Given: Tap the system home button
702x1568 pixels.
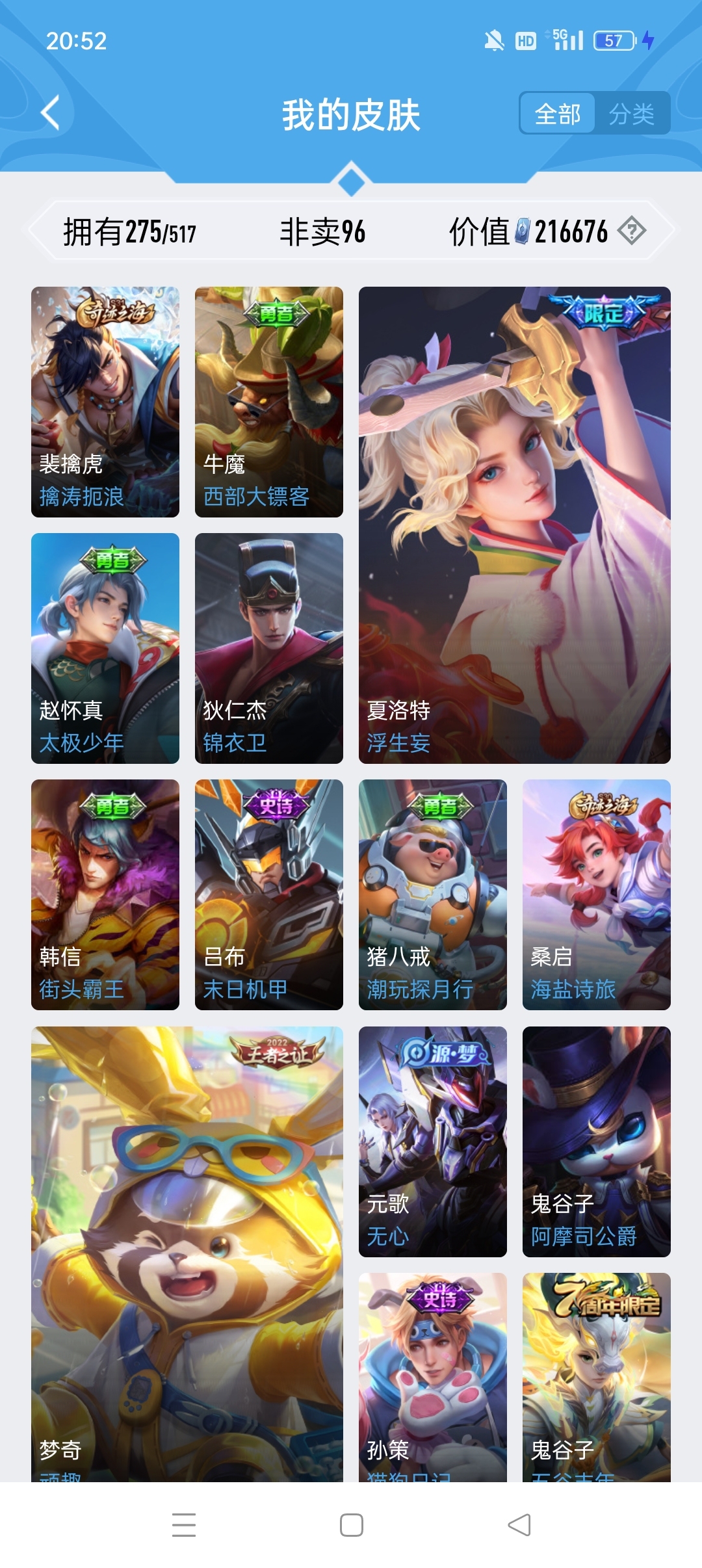Looking at the screenshot, I should click(x=351, y=1524).
